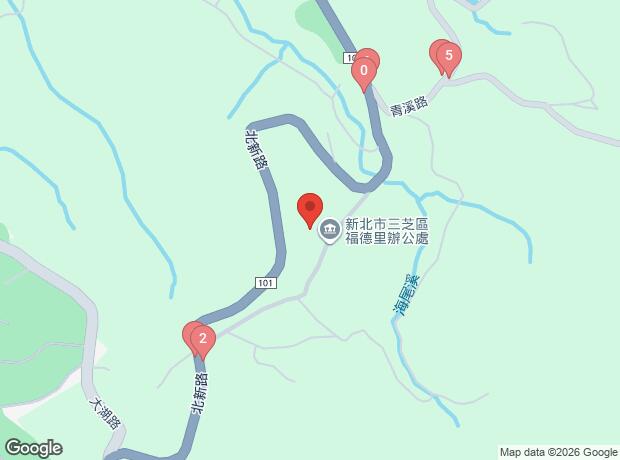Select the map marker numbered 5
The height and width of the screenshot is (460, 620).
tap(448, 59)
